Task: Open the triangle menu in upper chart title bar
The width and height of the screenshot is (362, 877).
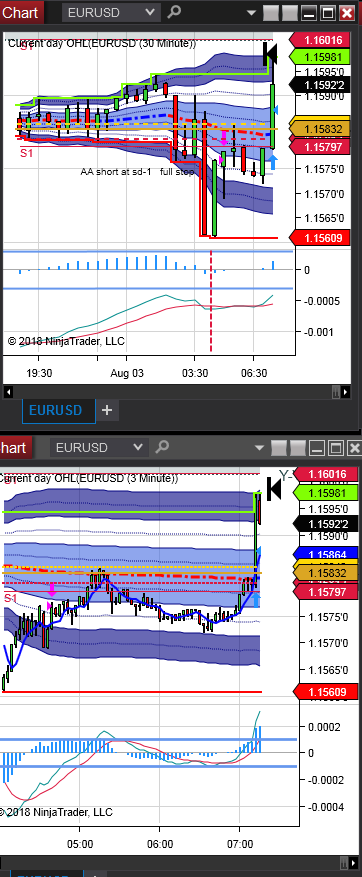Action: (251, 13)
